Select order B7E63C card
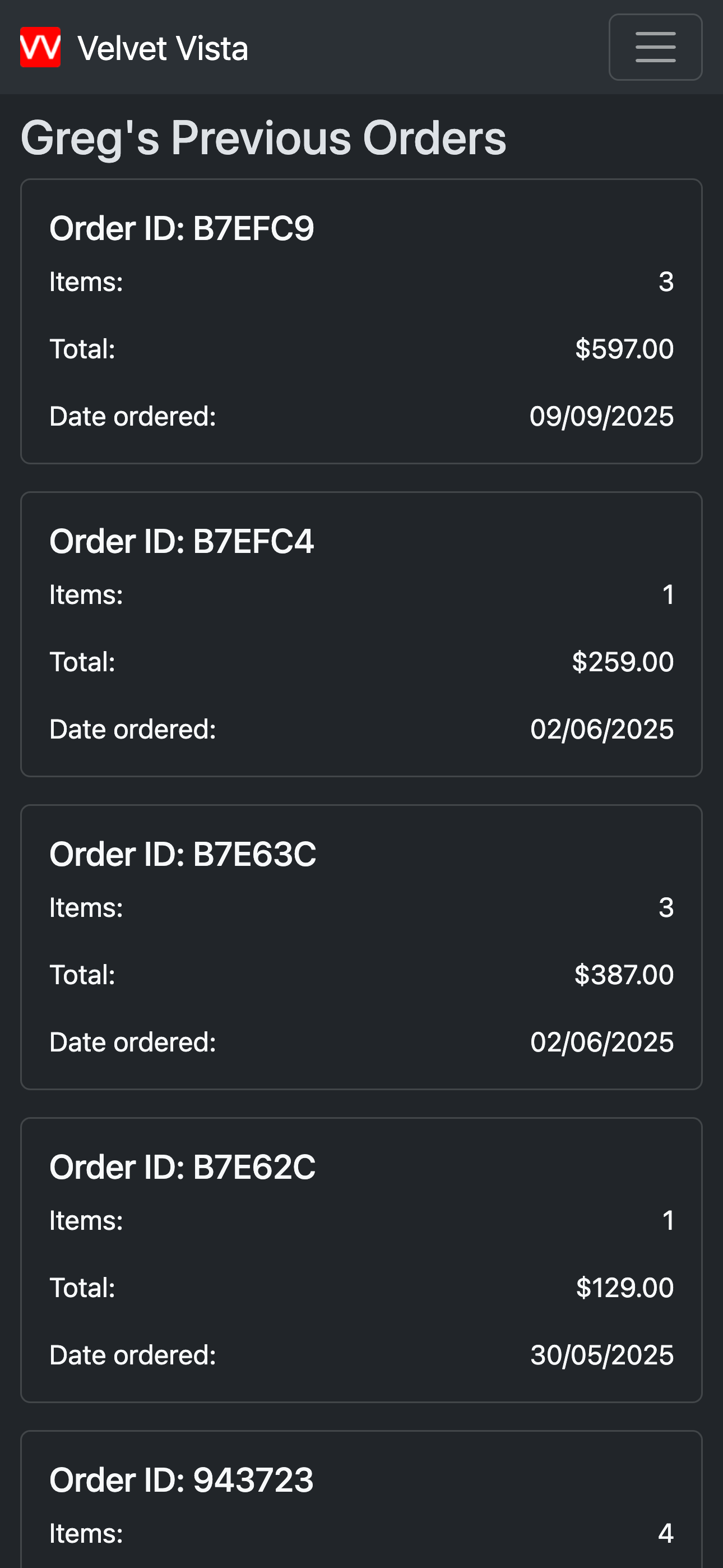 click(361, 947)
